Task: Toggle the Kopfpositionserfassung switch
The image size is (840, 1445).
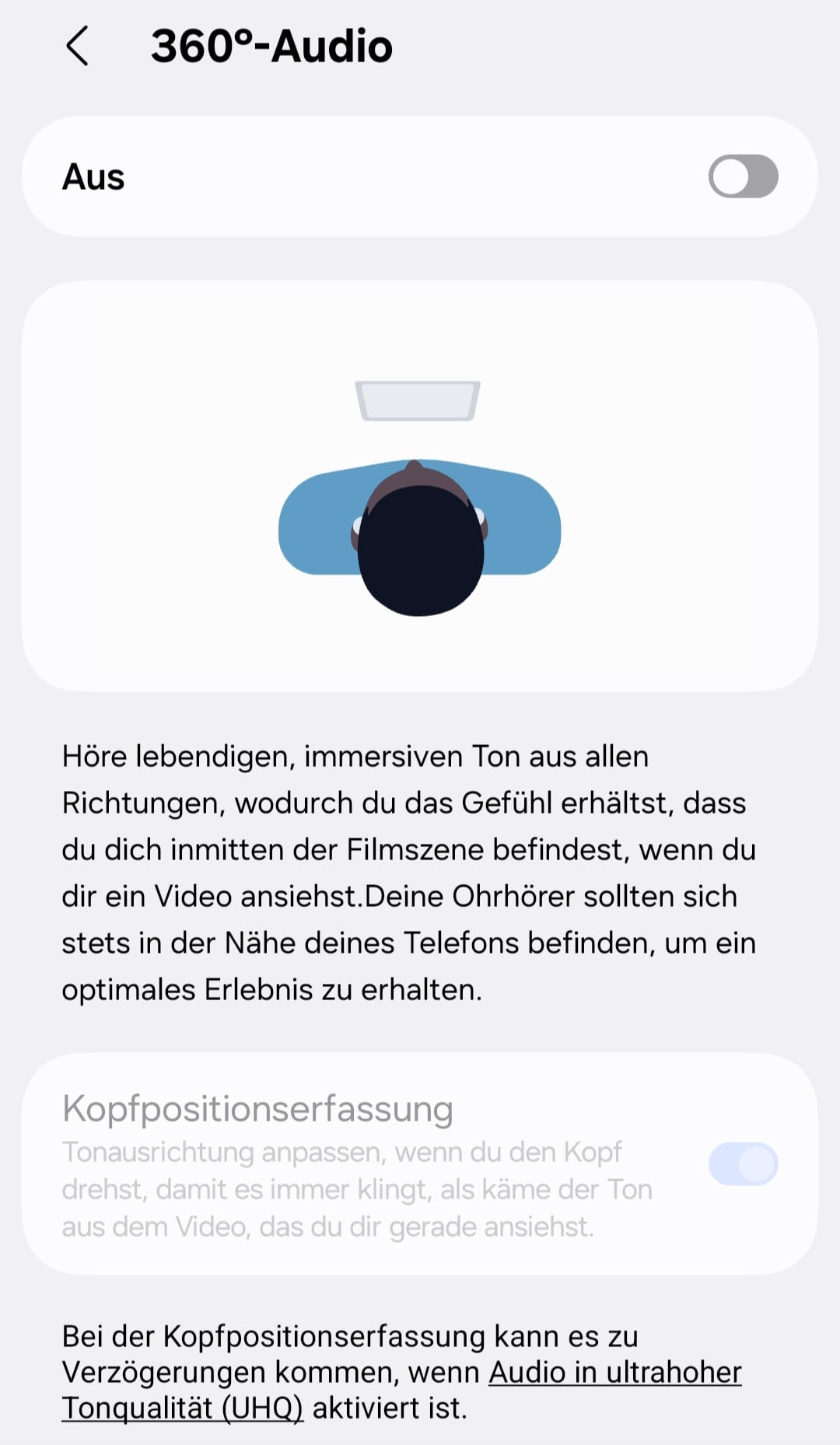Action: click(x=743, y=1163)
